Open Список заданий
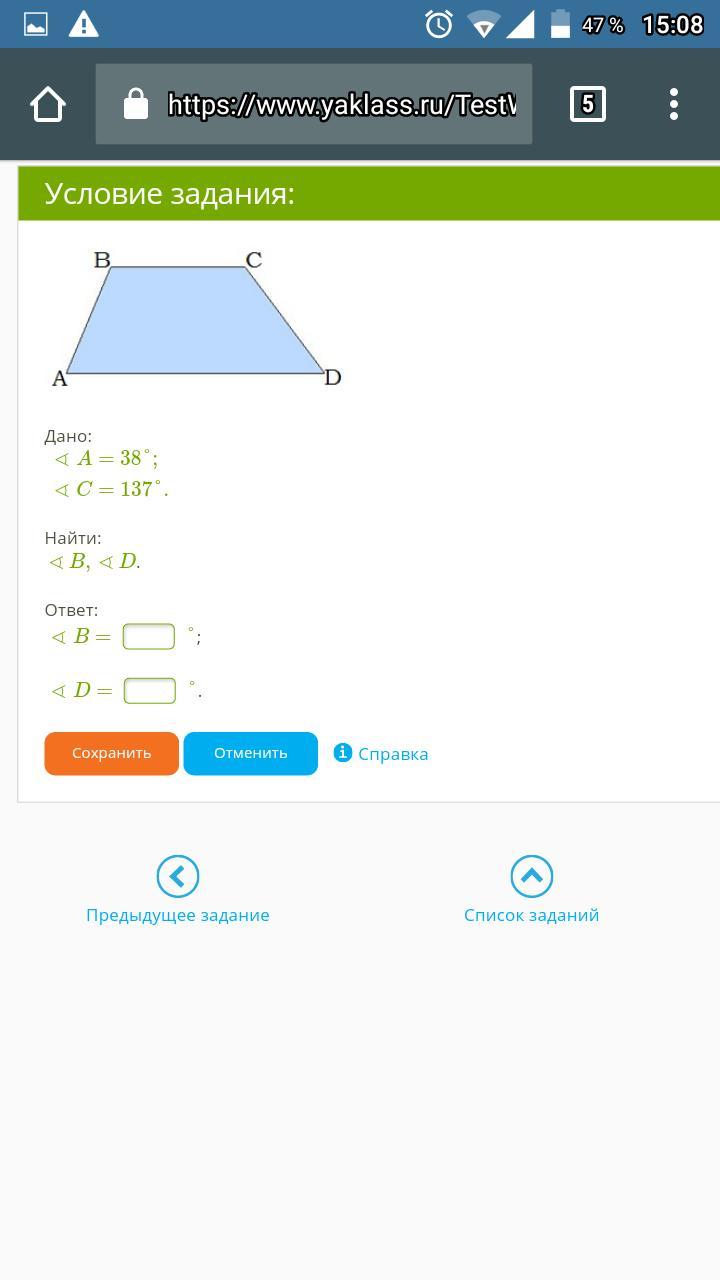 tap(531, 890)
